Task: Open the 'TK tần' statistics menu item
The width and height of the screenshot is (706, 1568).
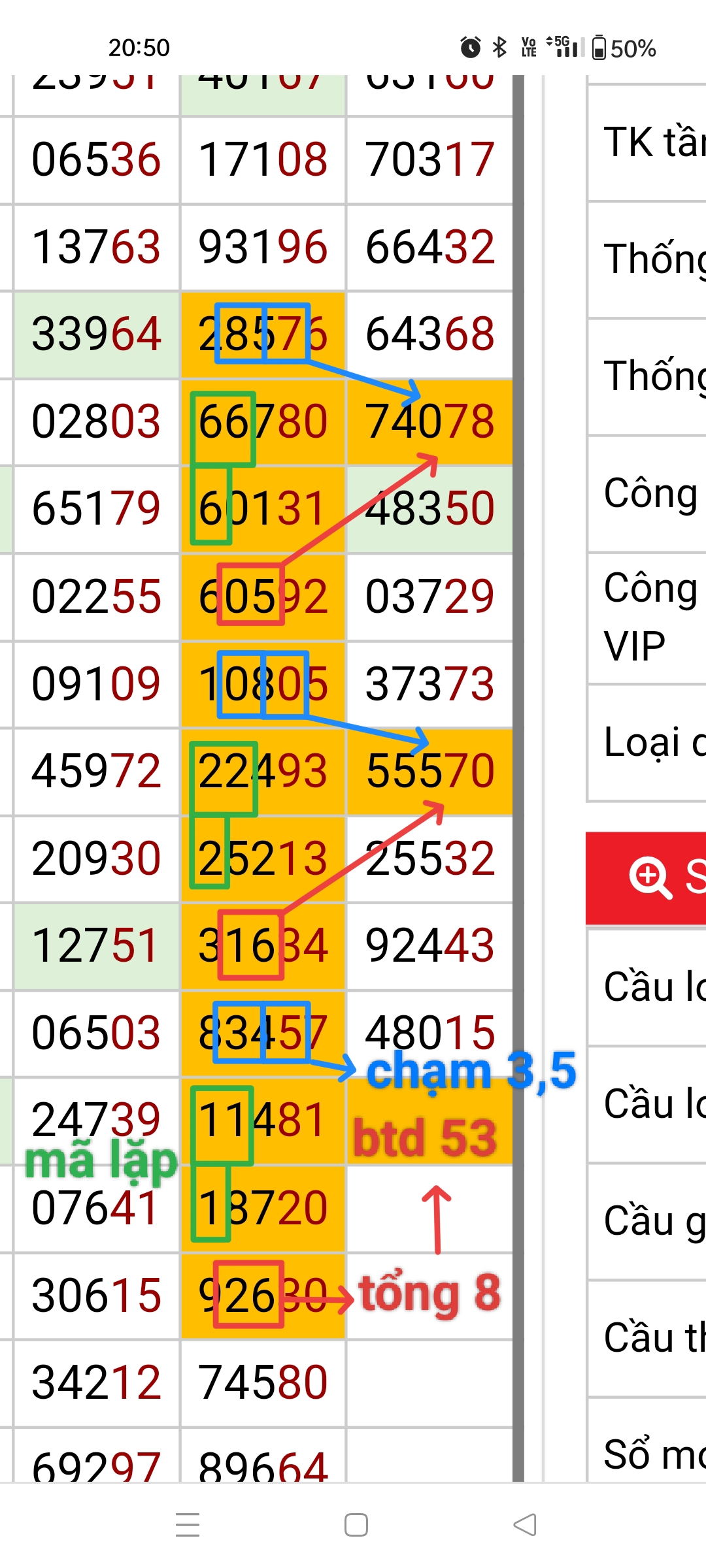Action: tap(647, 142)
